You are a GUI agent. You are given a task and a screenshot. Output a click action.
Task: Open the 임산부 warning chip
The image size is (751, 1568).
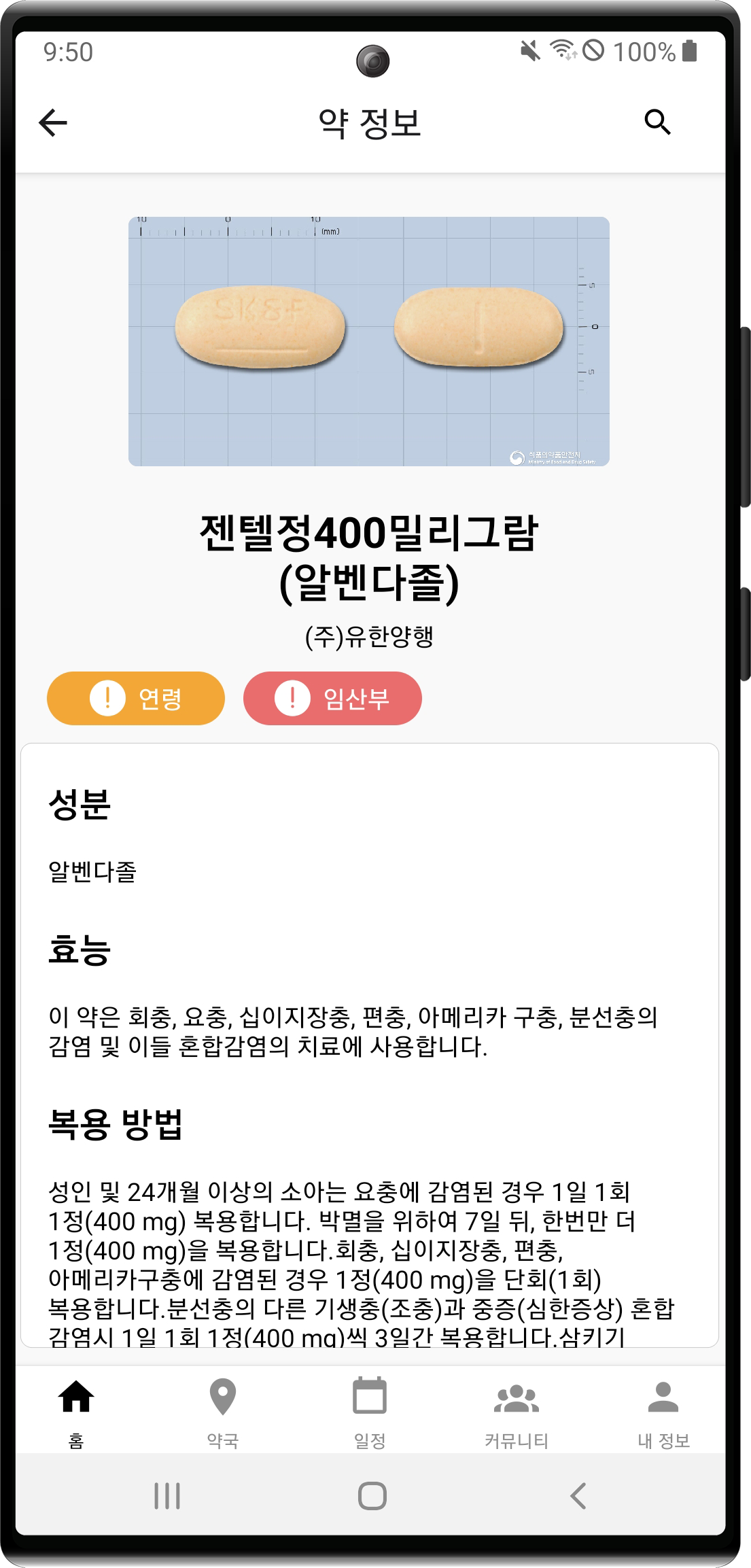click(x=332, y=698)
